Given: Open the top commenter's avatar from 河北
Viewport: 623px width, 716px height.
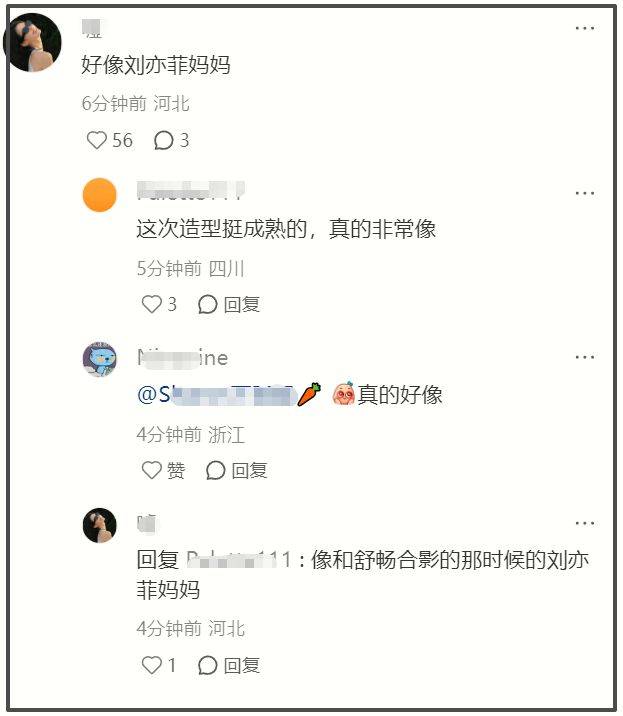Looking at the screenshot, I should pos(33,43).
